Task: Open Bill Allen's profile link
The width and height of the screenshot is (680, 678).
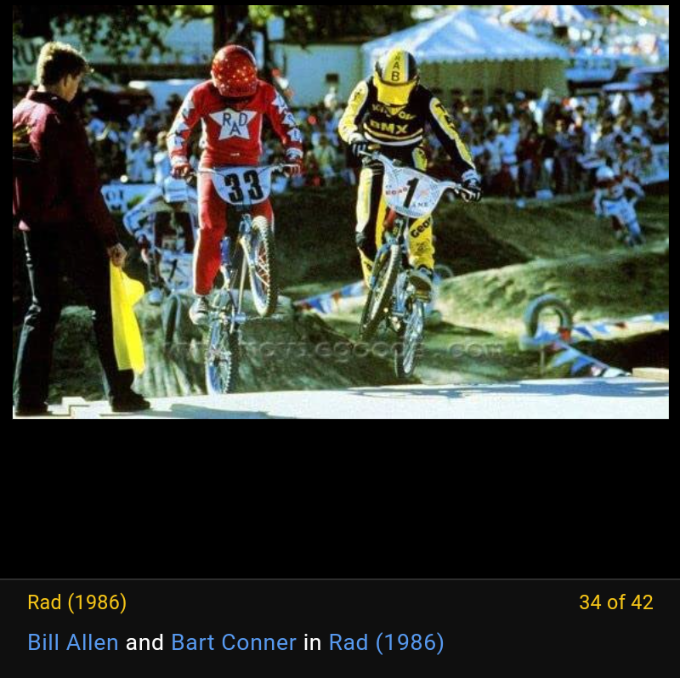Action: pos(73,642)
